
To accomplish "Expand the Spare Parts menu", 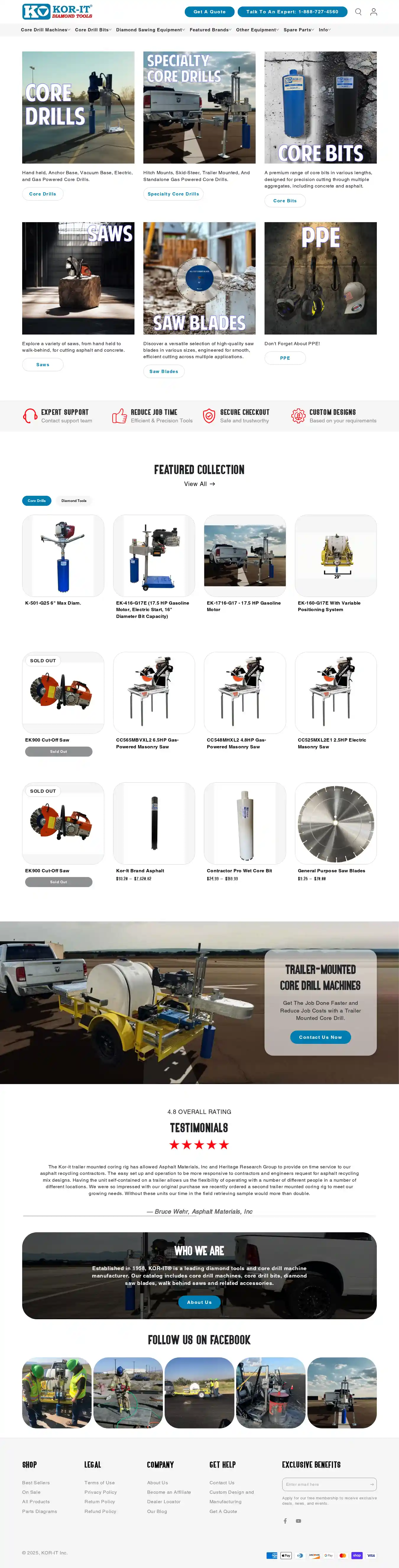I will coord(298,30).
